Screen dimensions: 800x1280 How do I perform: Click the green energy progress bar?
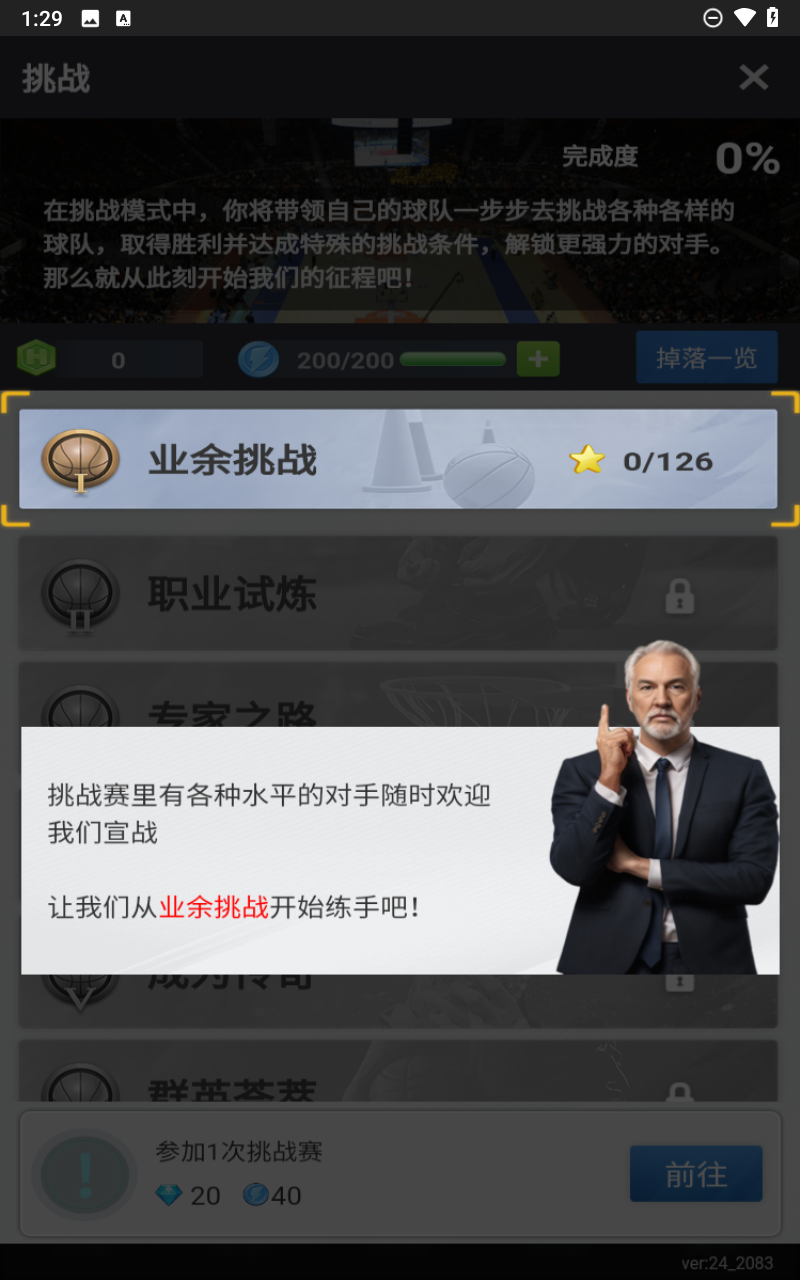coord(452,360)
